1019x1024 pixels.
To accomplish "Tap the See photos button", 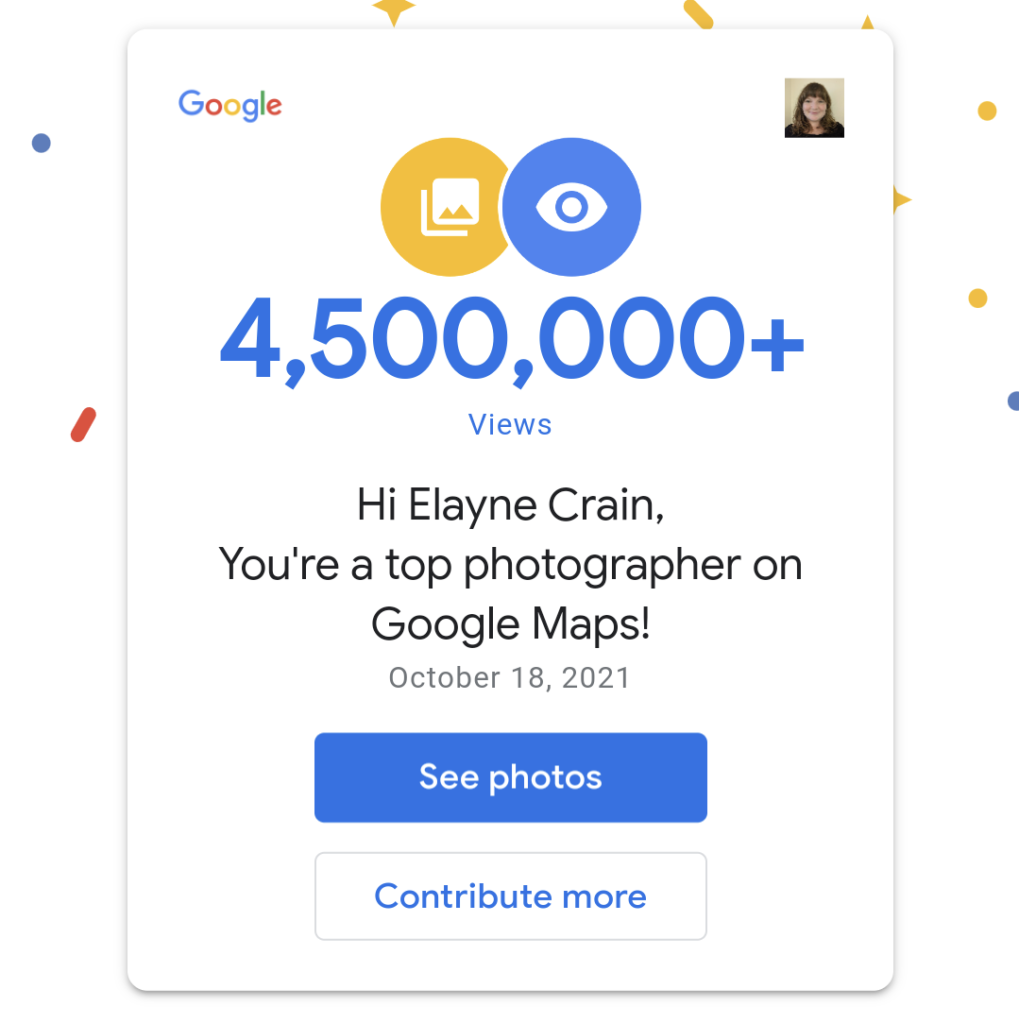I will pyautogui.click(x=510, y=777).
